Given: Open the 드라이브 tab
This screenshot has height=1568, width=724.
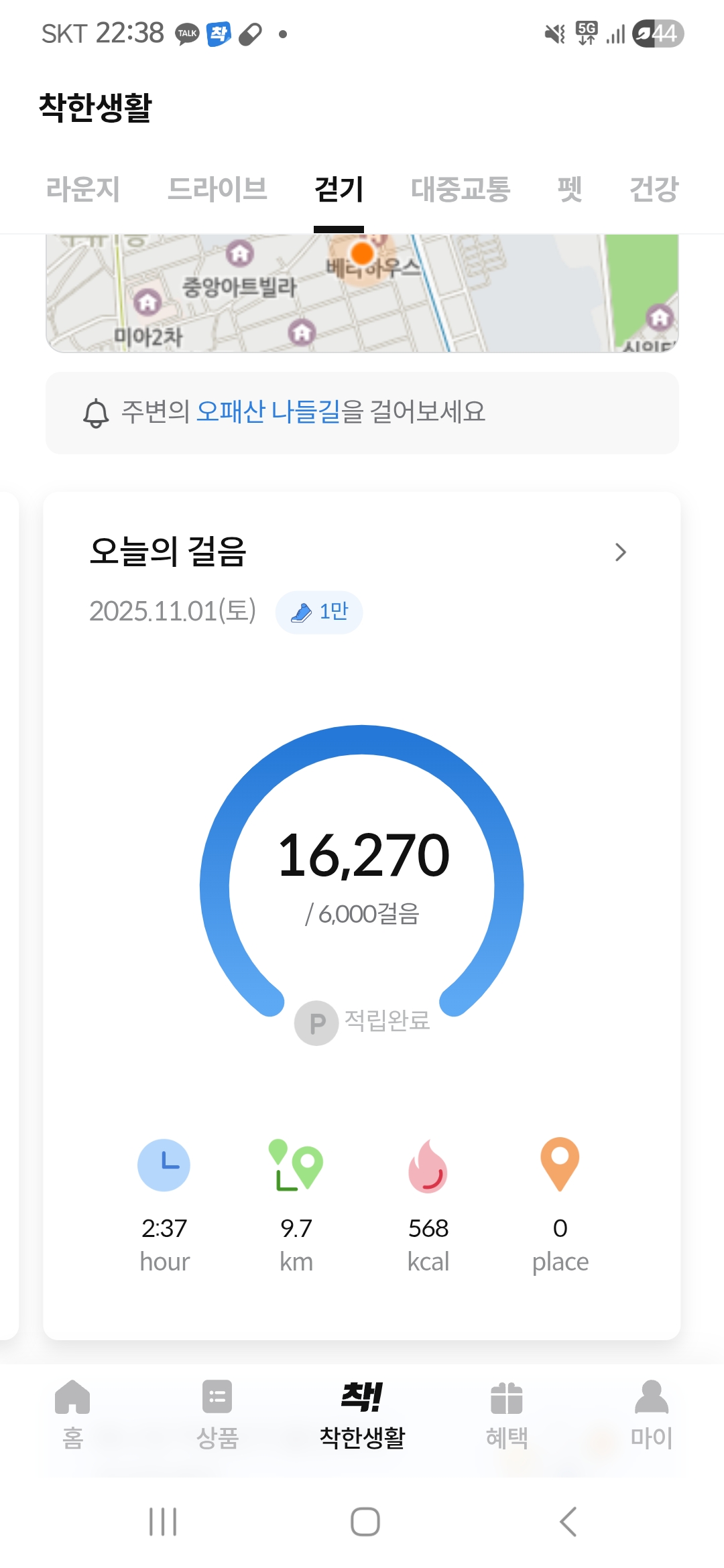Looking at the screenshot, I should pos(217,189).
